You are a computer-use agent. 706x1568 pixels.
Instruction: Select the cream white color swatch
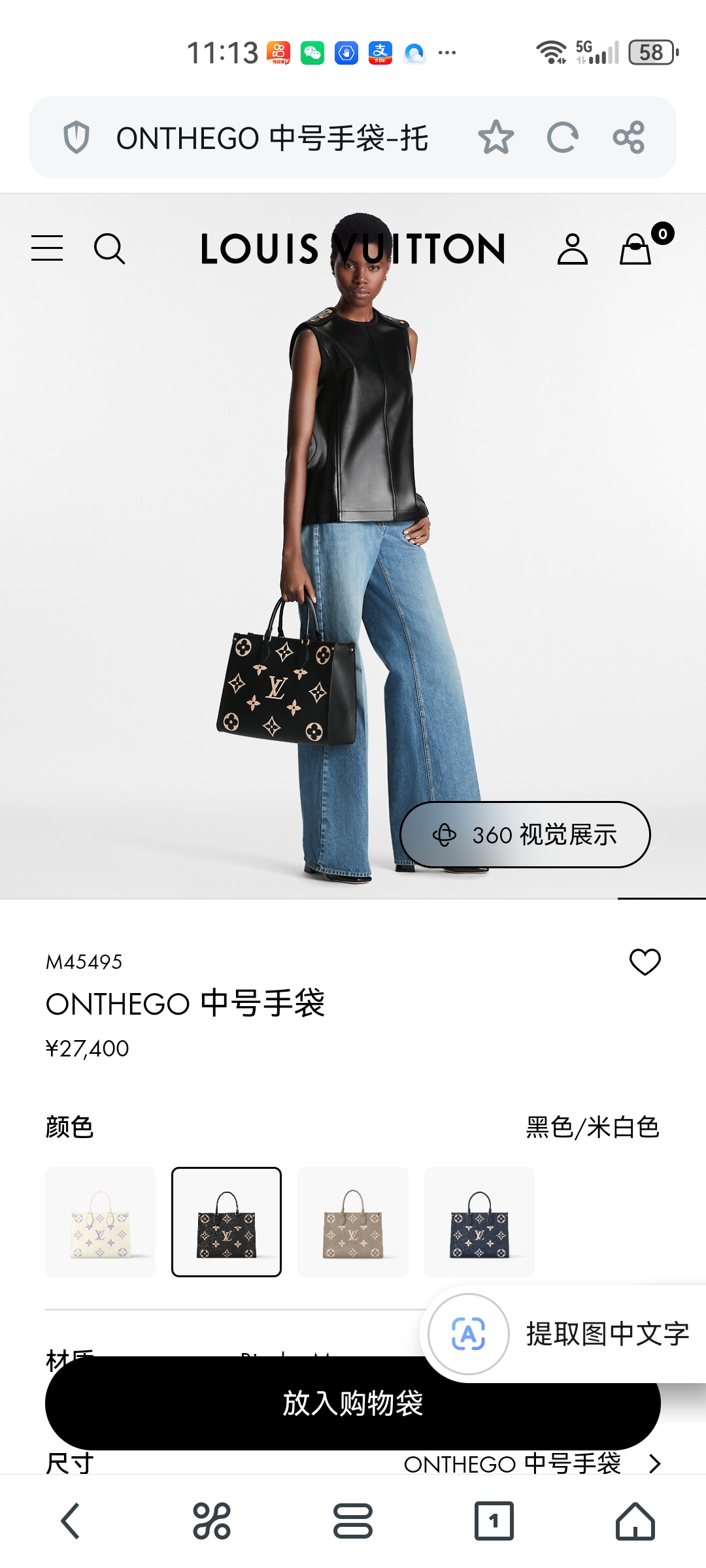pyautogui.click(x=101, y=1222)
